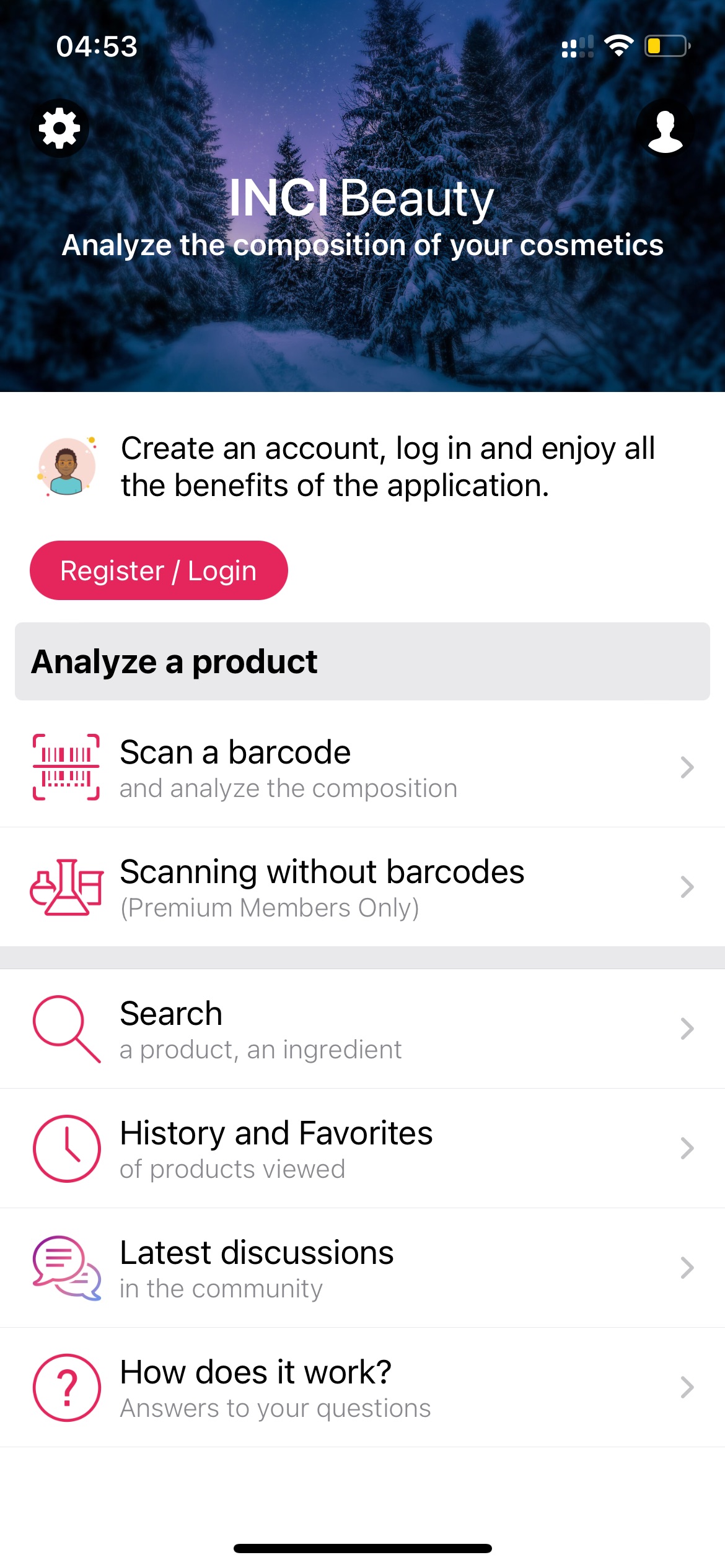Tap the chevron beside 'How does it work?'
725x1568 pixels.
(688, 1387)
